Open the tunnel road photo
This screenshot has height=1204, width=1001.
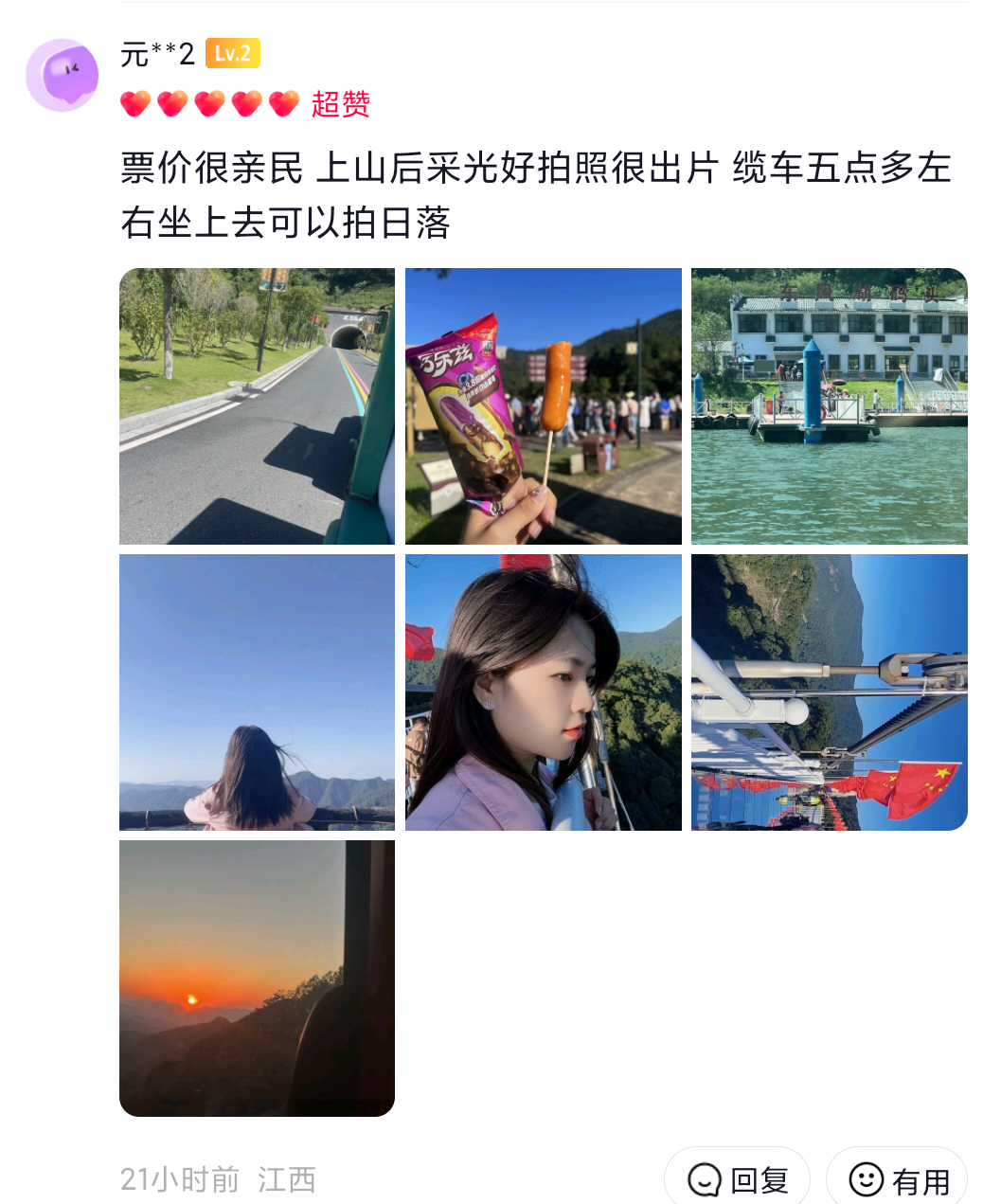(x=257, y=406)
